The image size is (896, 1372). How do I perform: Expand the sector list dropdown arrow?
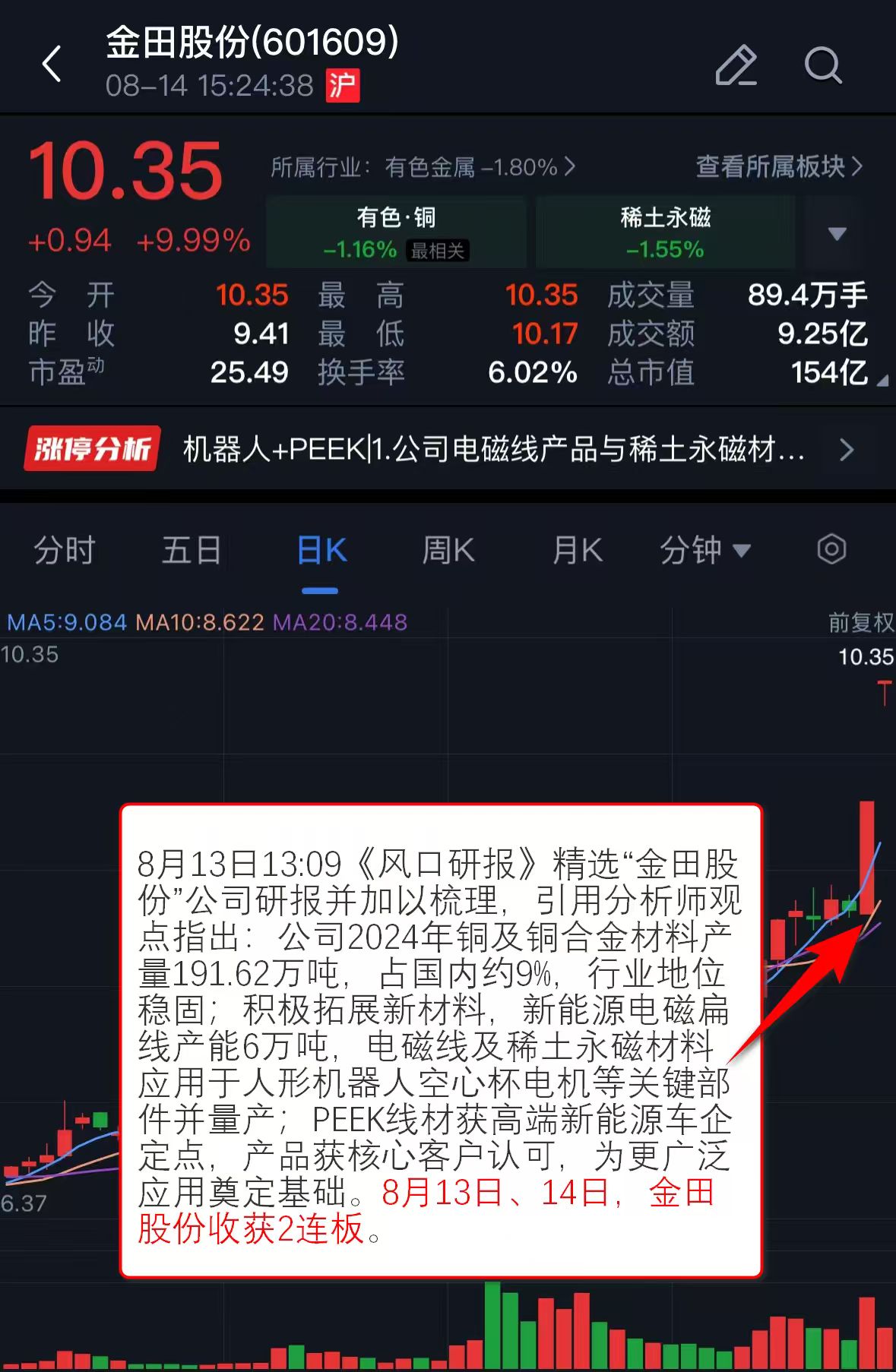pyautogui.click(x=837, y=233)
